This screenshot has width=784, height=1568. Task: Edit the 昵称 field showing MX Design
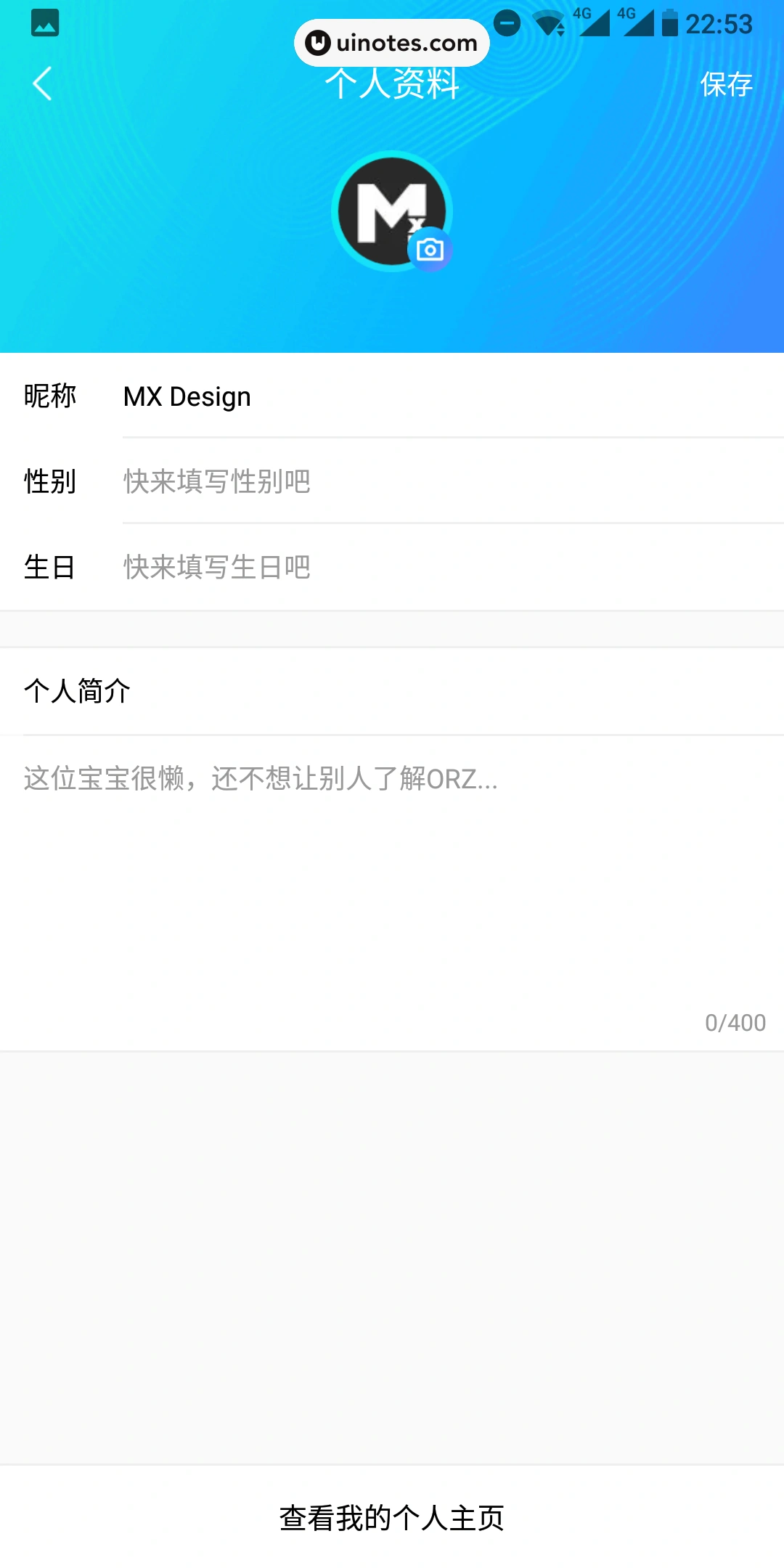[x=436, y=397]
